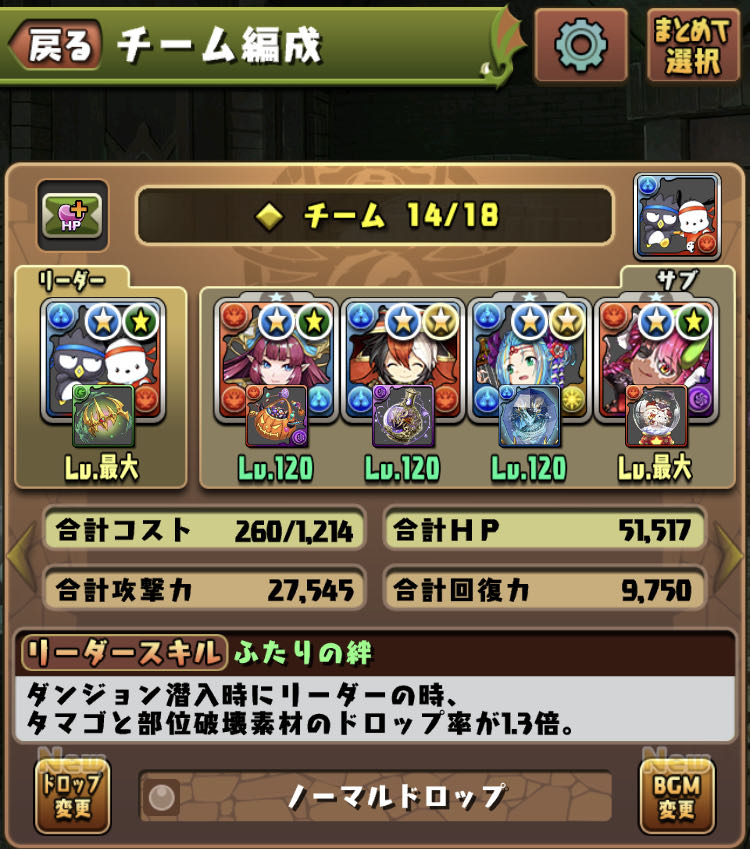Select the second sub with red-white hair
This screenshot has height=849, width=750.
[x=402, y=360]
